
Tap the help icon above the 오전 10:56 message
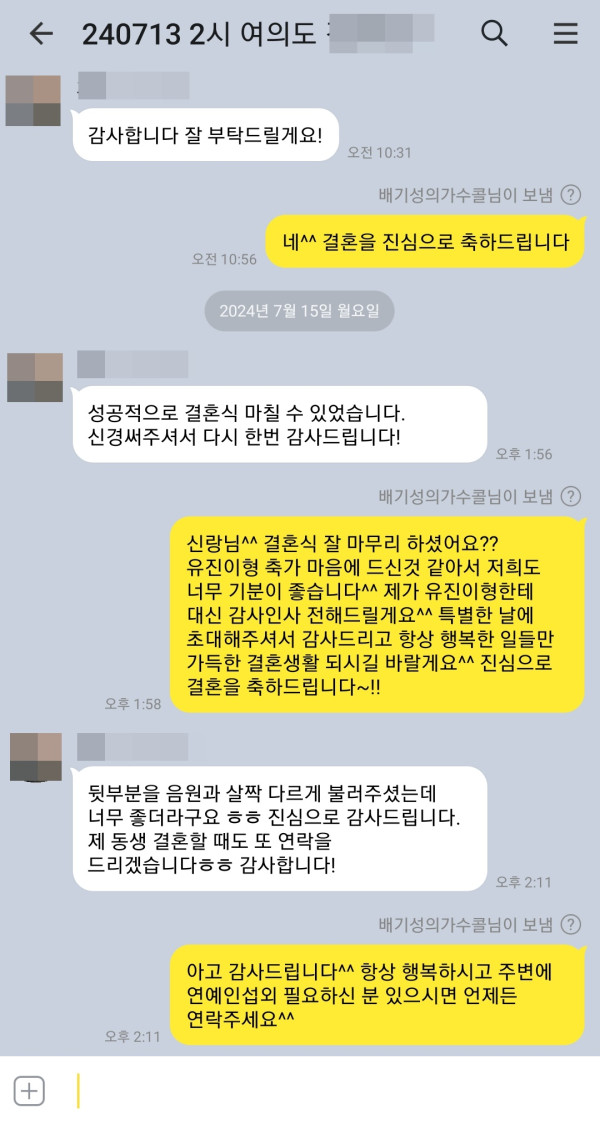coord(571,195)
